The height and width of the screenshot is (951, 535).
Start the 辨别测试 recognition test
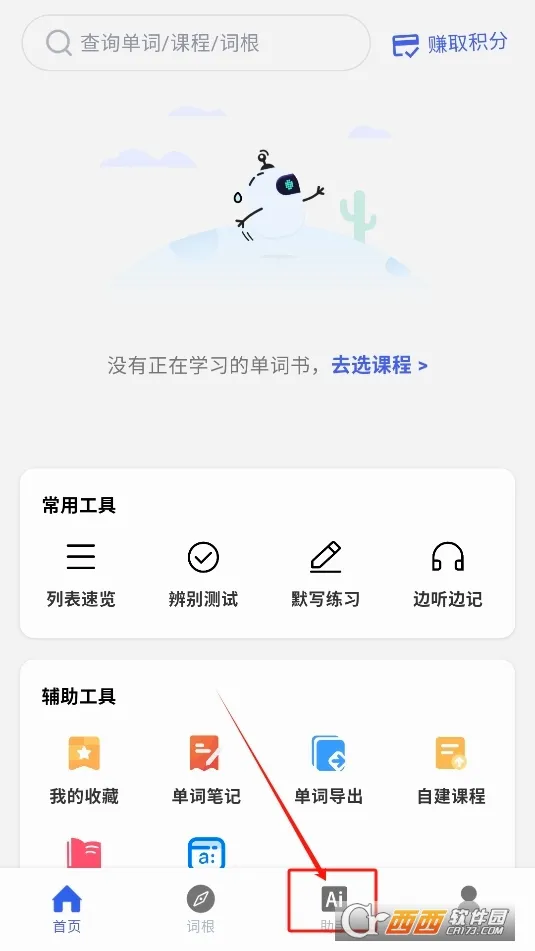coord(203,574)
